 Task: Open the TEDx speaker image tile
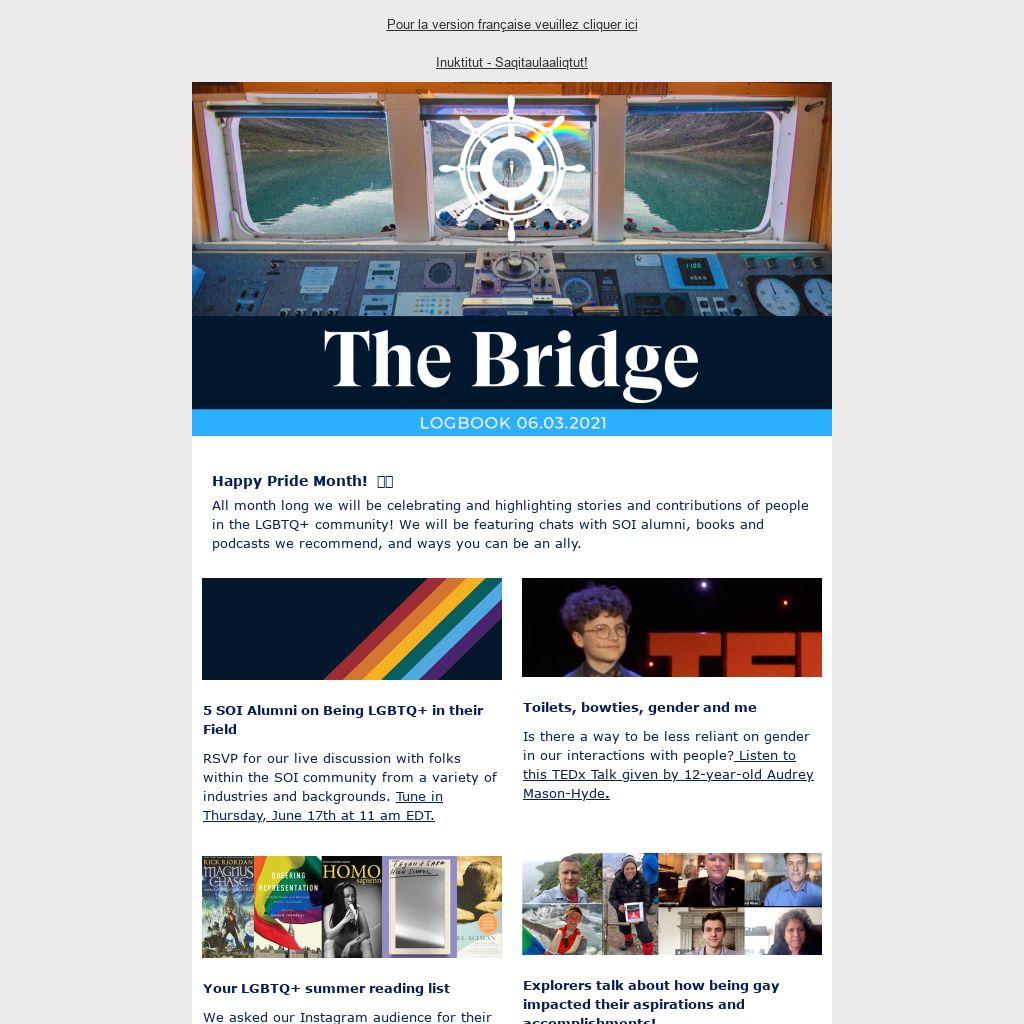click(x=672, y=627)
